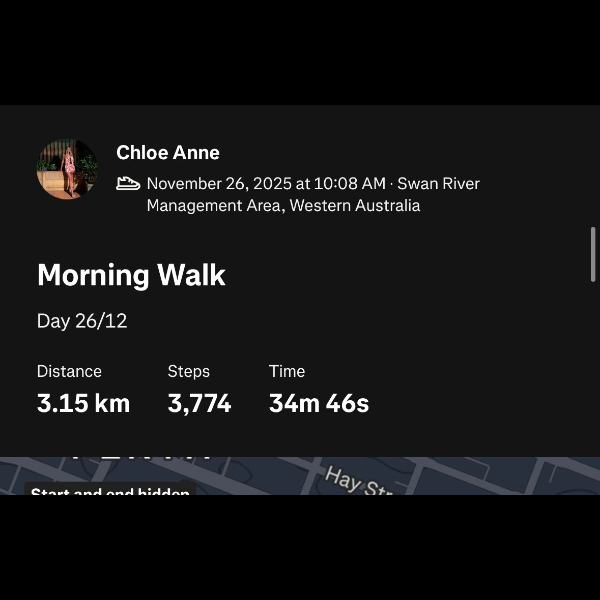This screenshot has height=600, width=600.
Task: Open Chloe Anne's profile picture
Action: (x=67, y=169)
